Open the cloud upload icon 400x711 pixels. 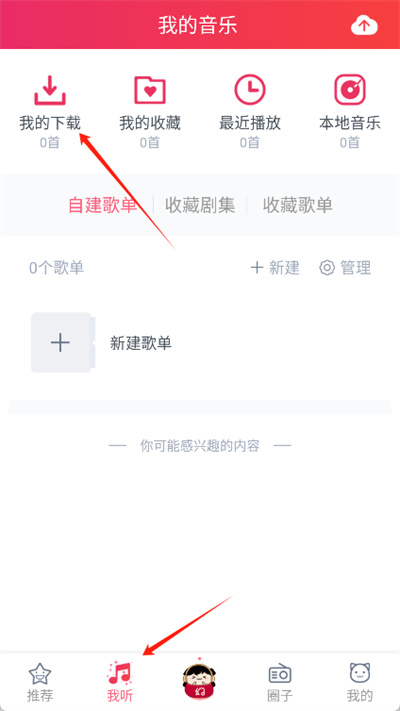click(364, 26)
